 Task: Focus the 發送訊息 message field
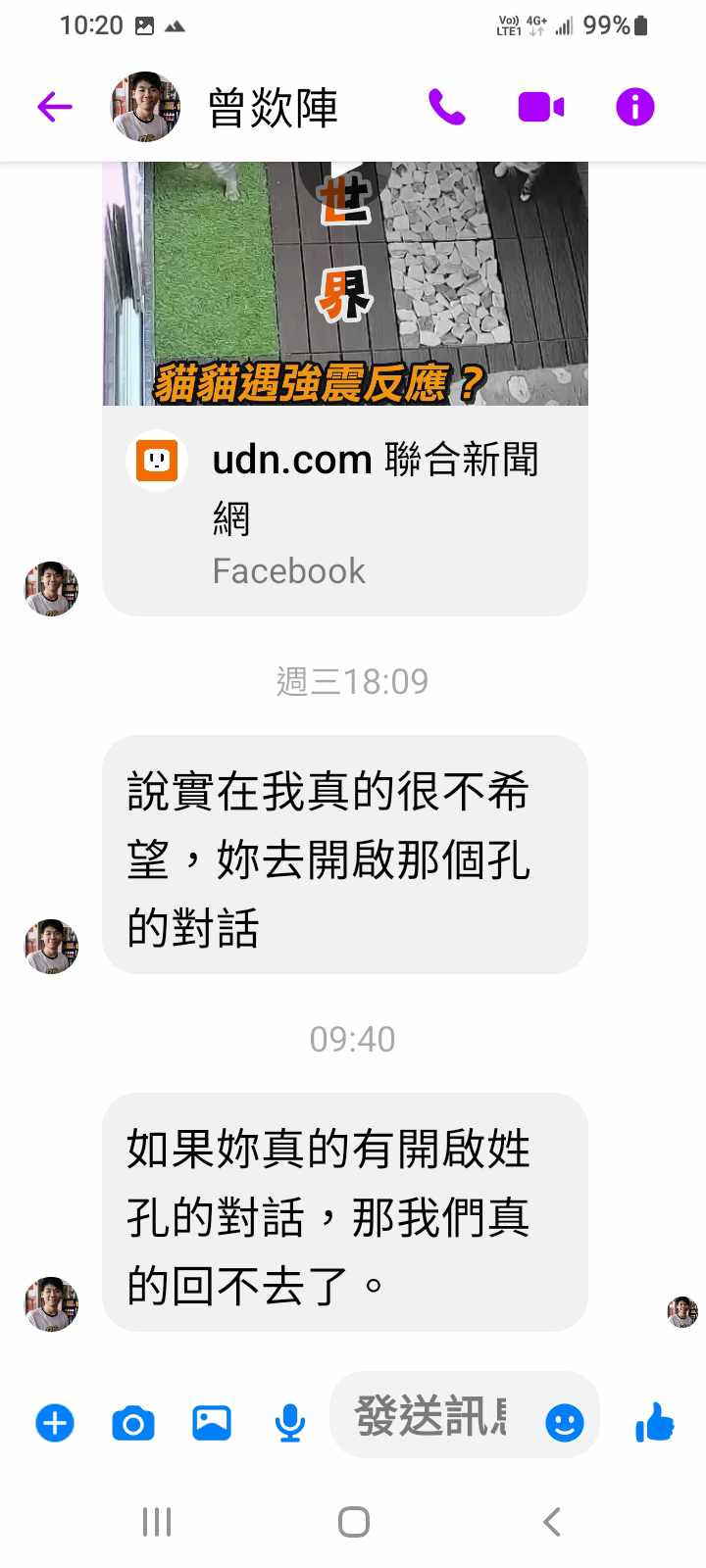[x=431, y=1417]
